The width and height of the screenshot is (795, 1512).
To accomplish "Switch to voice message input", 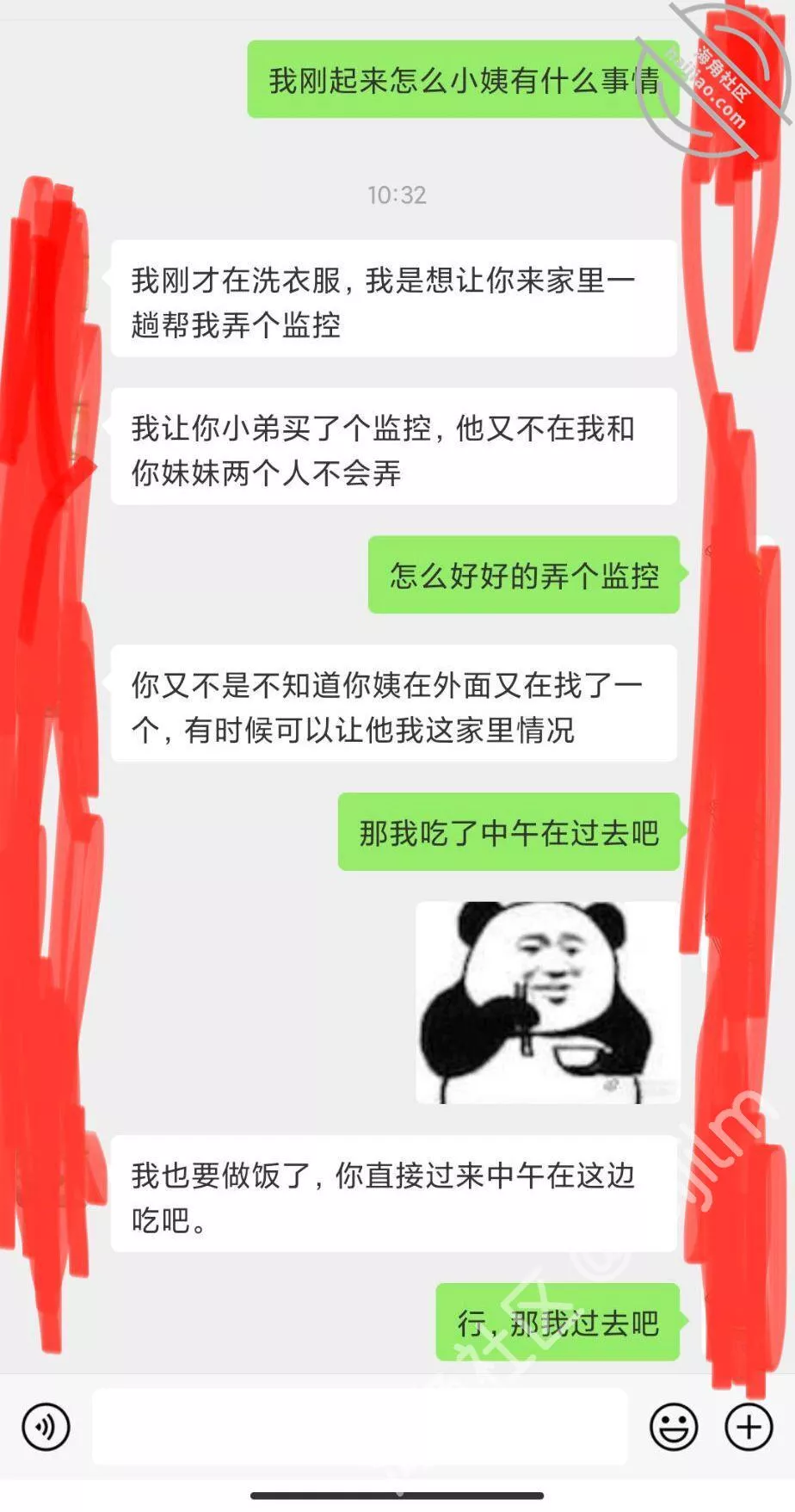I will [46, 1427].
